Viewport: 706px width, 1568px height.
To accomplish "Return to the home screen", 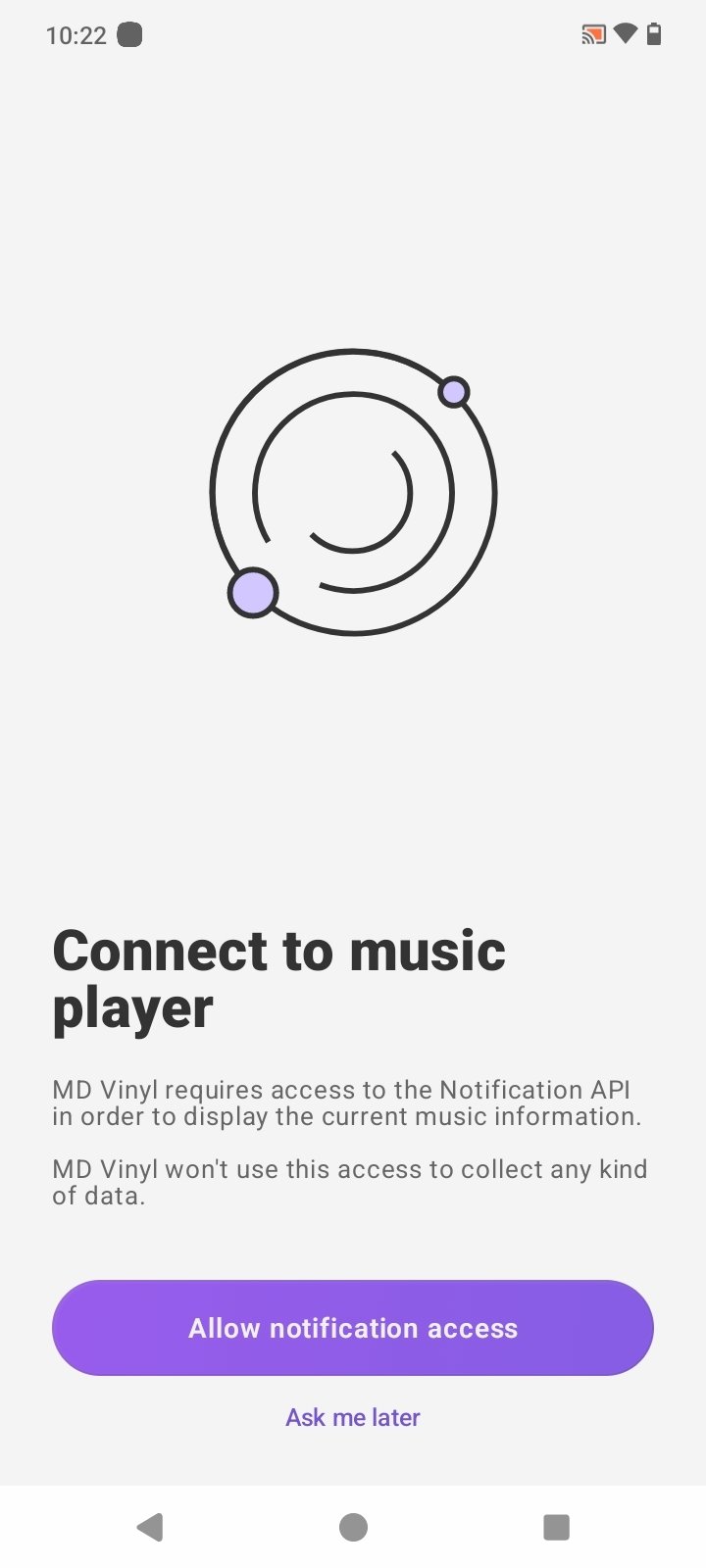I will tap(353, 1527).
